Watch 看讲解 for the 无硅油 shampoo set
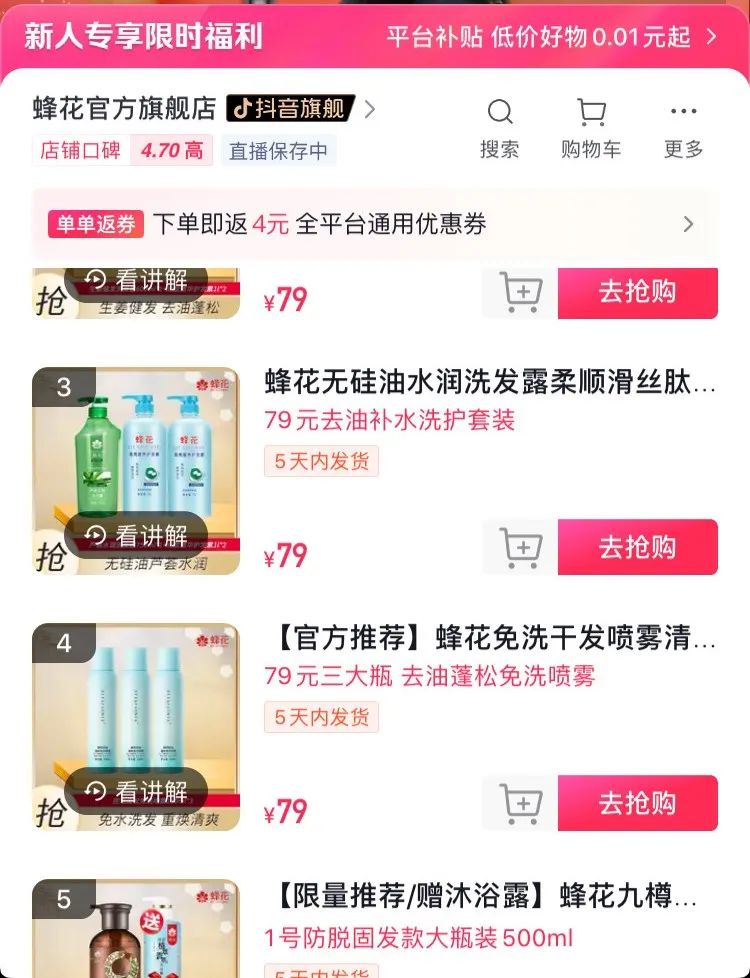The image size is (750, 978). tap(137, 536)
